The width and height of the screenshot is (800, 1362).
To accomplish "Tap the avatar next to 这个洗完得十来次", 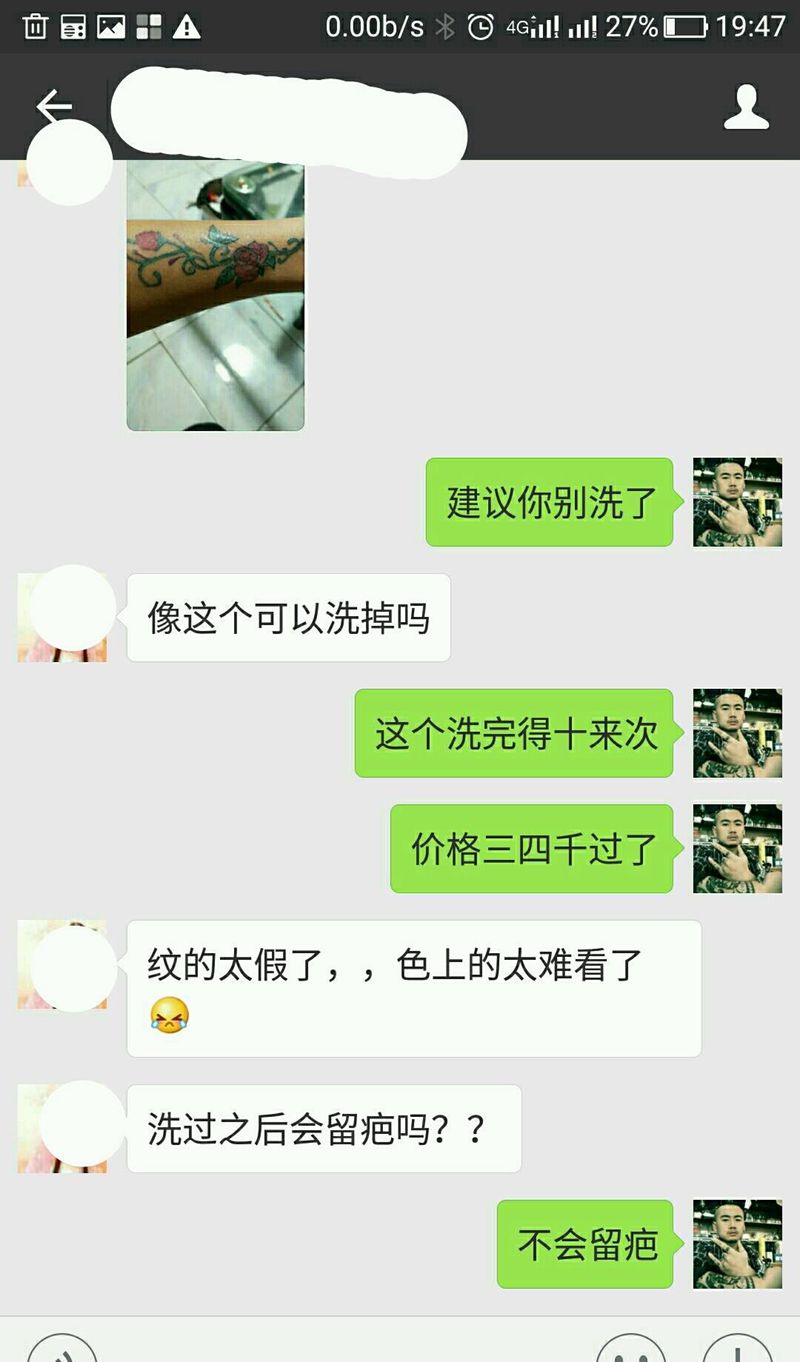I will [737, 733].
